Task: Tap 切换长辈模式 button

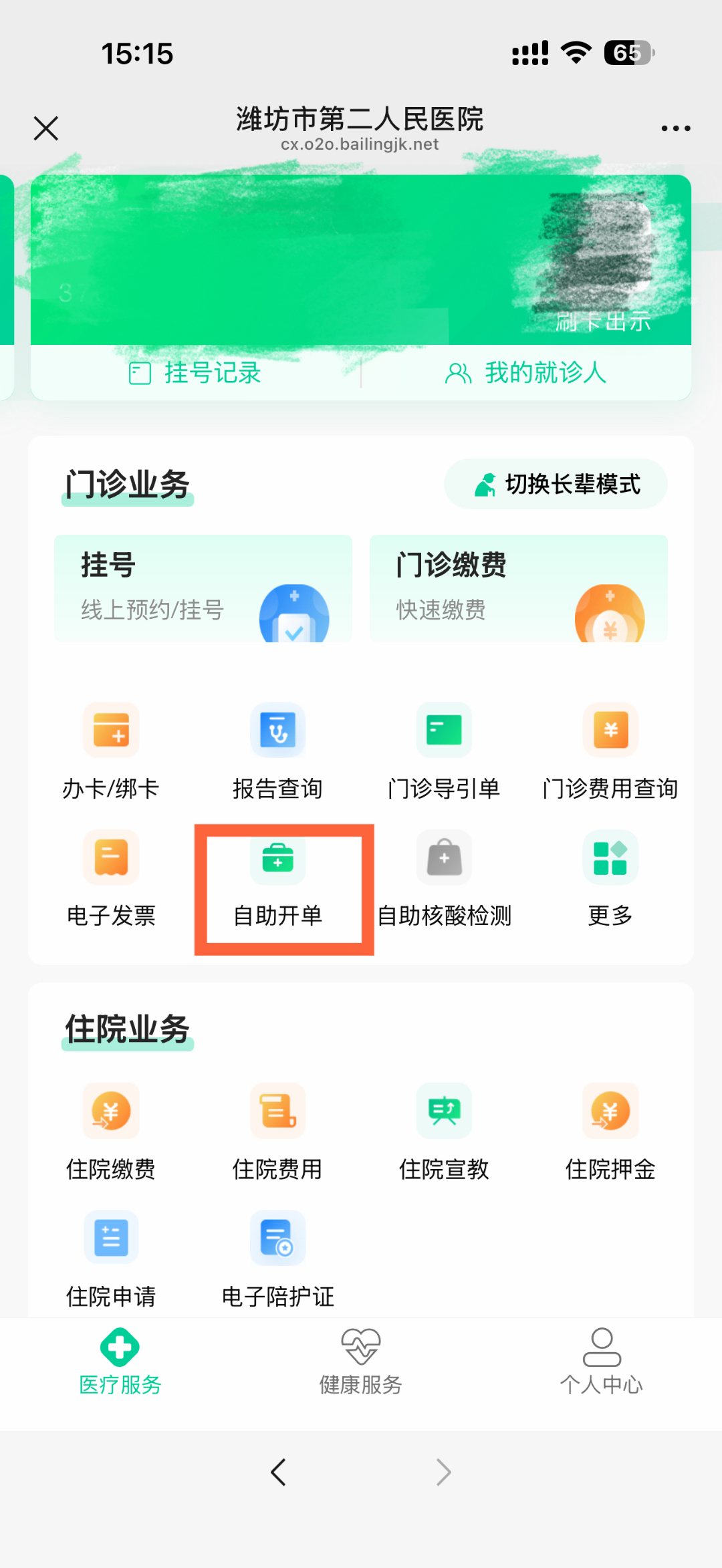Action: tap(556, 484)
